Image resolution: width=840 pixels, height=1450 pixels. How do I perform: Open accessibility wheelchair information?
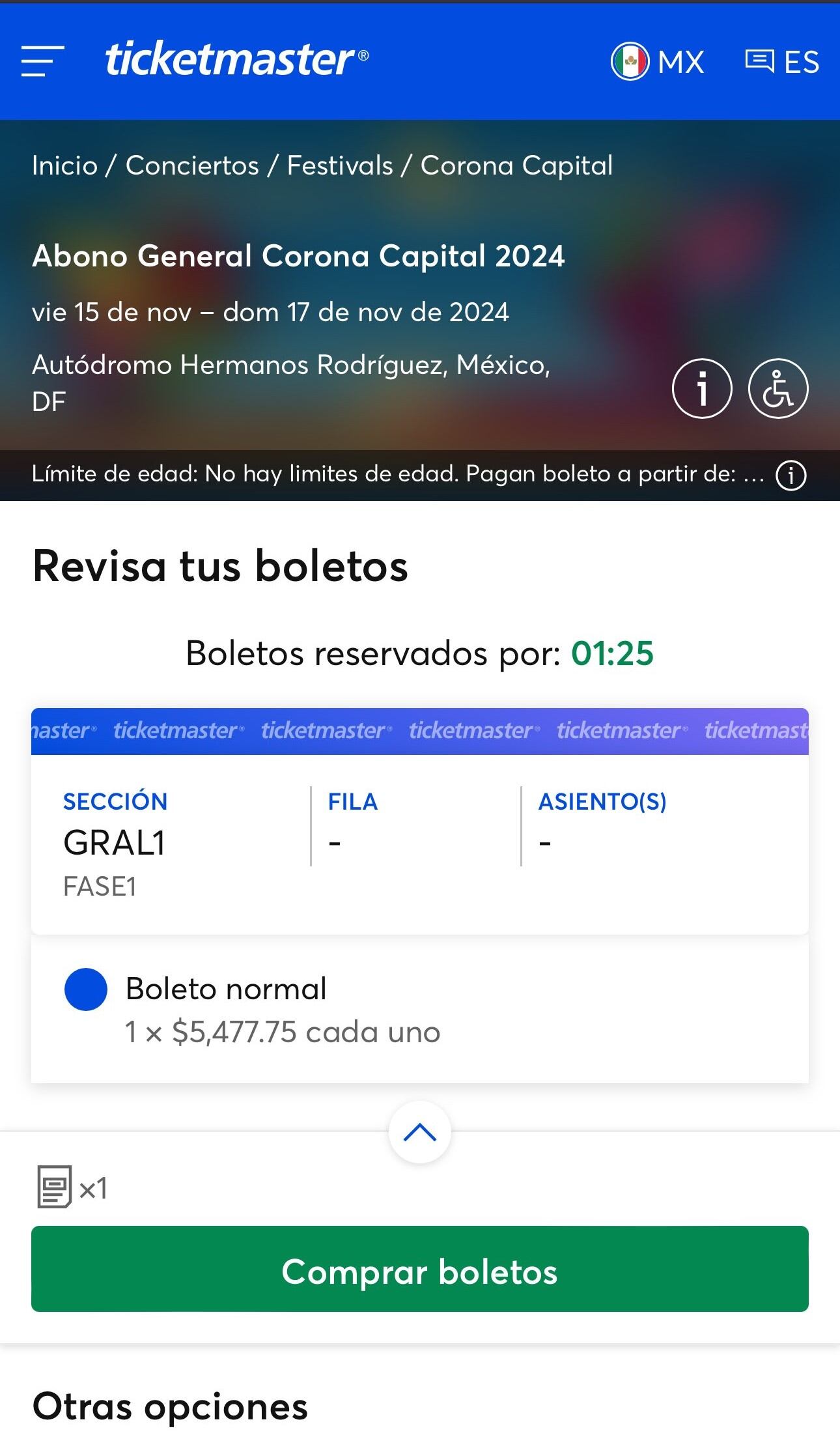779,388
